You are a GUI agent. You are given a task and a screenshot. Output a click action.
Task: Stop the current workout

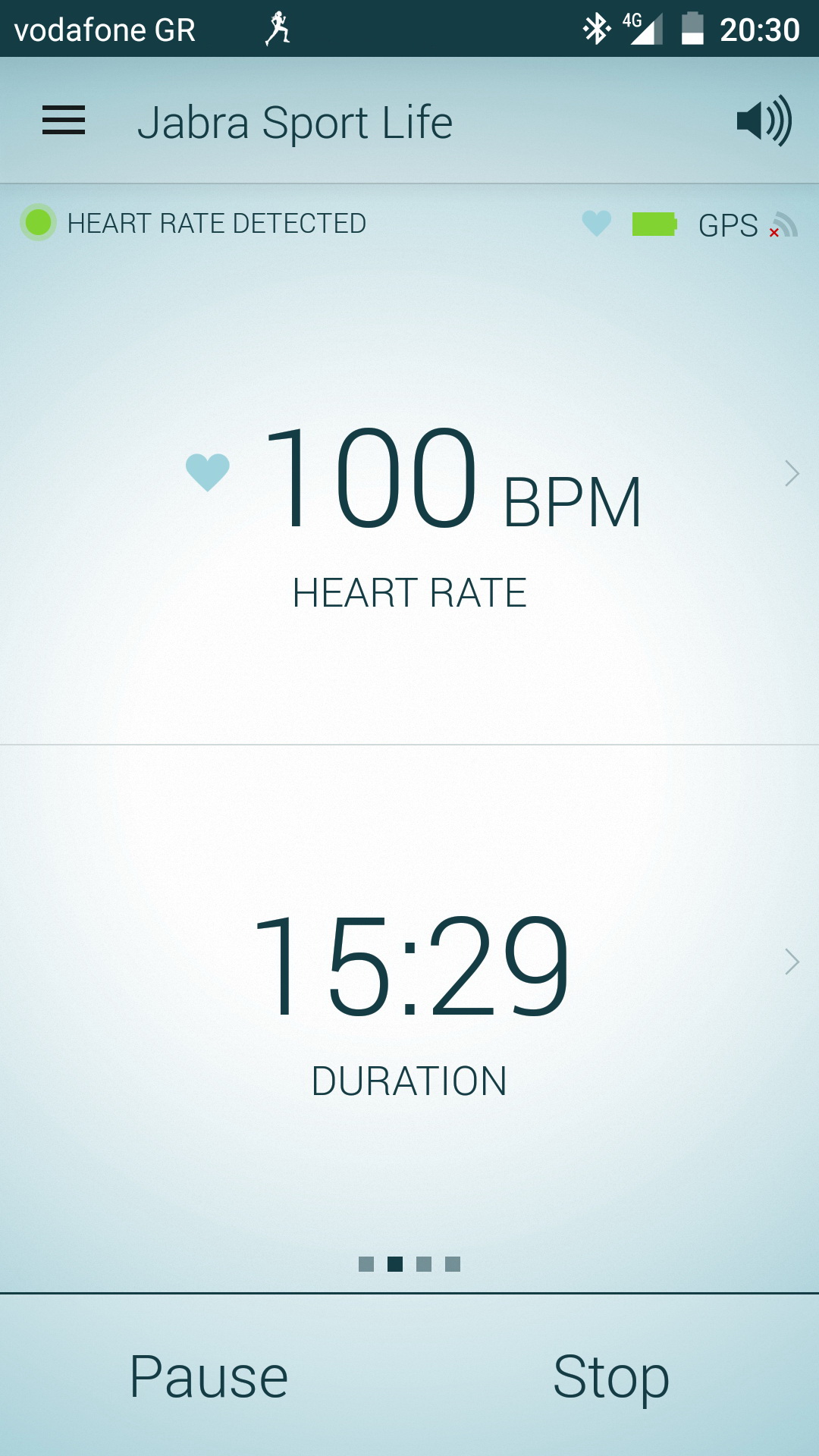coord(611,1376)
